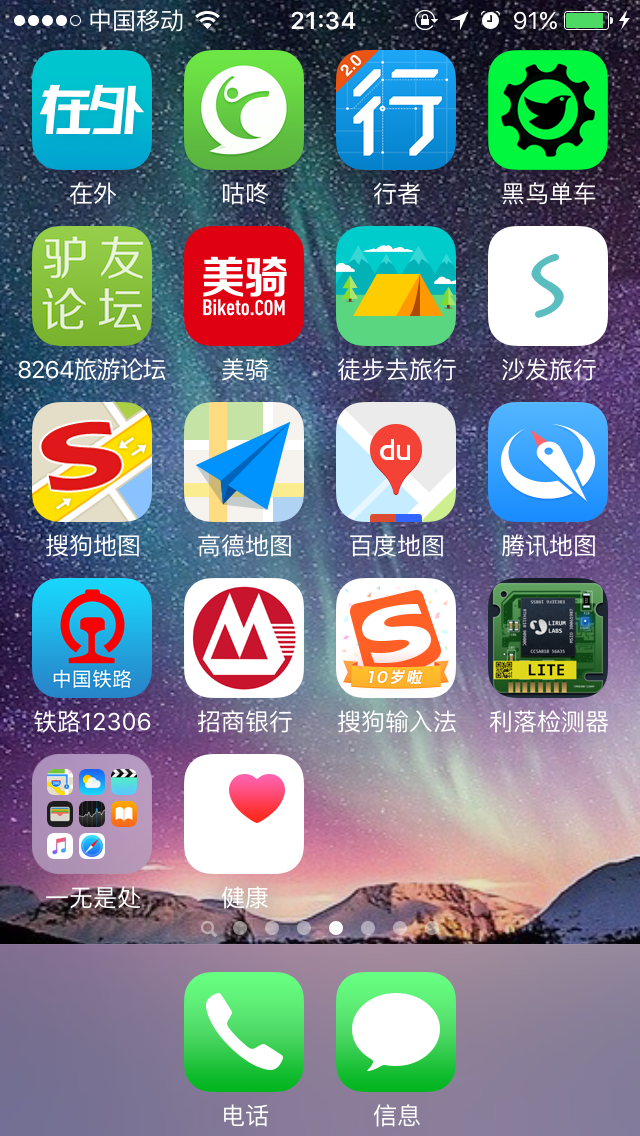640x1136 pixels.
Task: Launch the 健康 Health app
Action: pyautogui.click(x=244, y=814)
